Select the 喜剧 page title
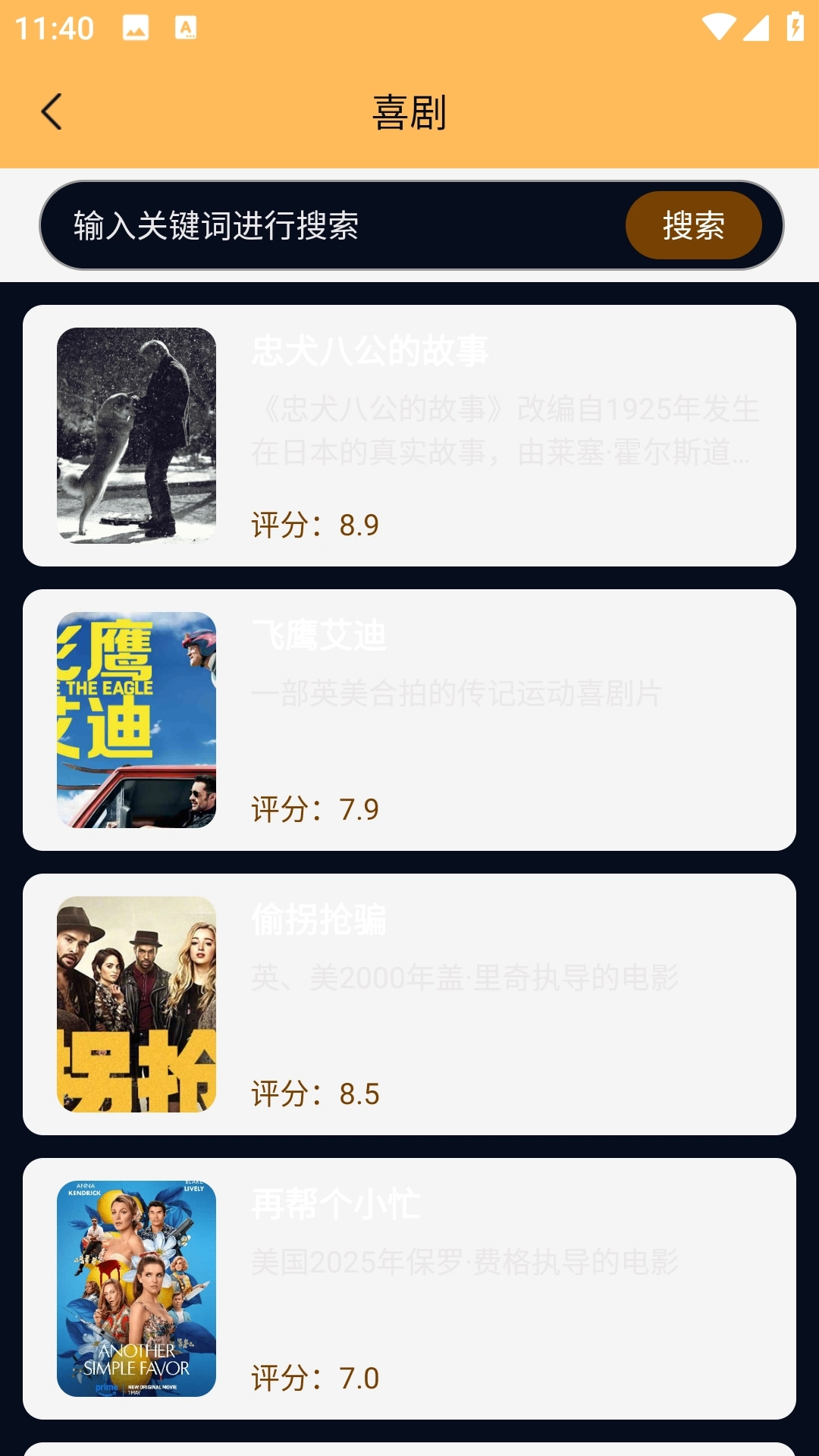Image resolution: width=819 pixels, height=1456 pixels. pos(409,111)
